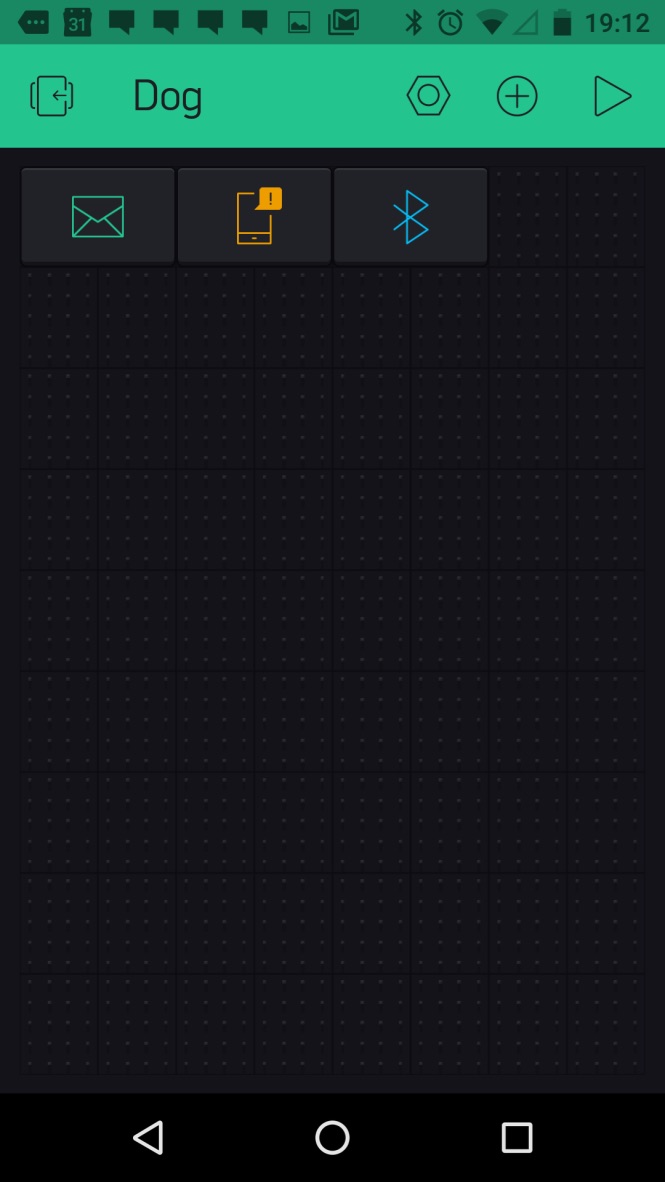Open the email widget
The width and height of the screenshot is (665, 1182).
coord(98,216)
